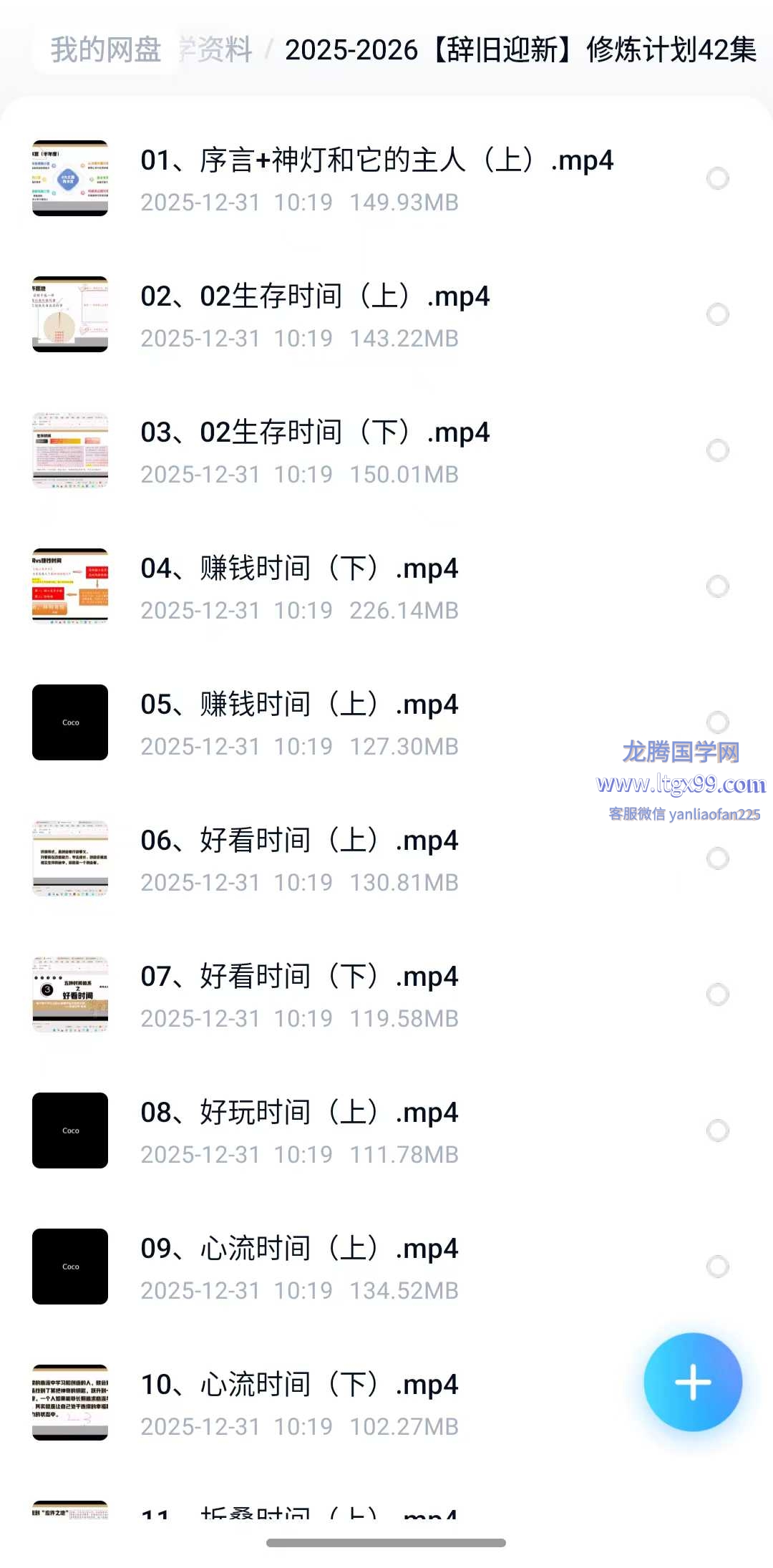Open 01、序言+神灯和它的主人（上）.mp4
773x1568 pixels.
pyautogui.click(x=376, y=160)
